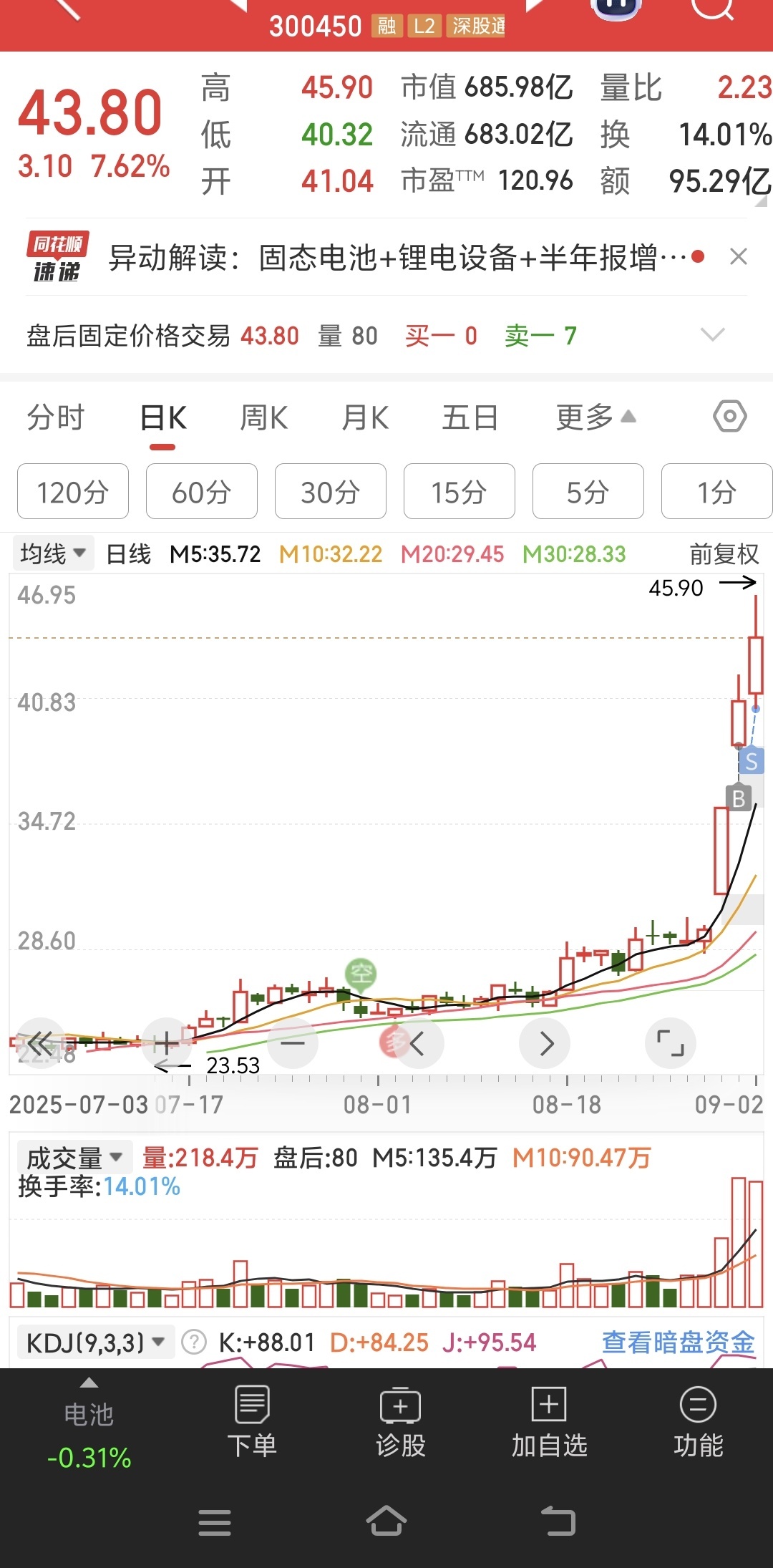Select the 月K chart tab
Screen dimensions: 773x1568
point(365,417)
